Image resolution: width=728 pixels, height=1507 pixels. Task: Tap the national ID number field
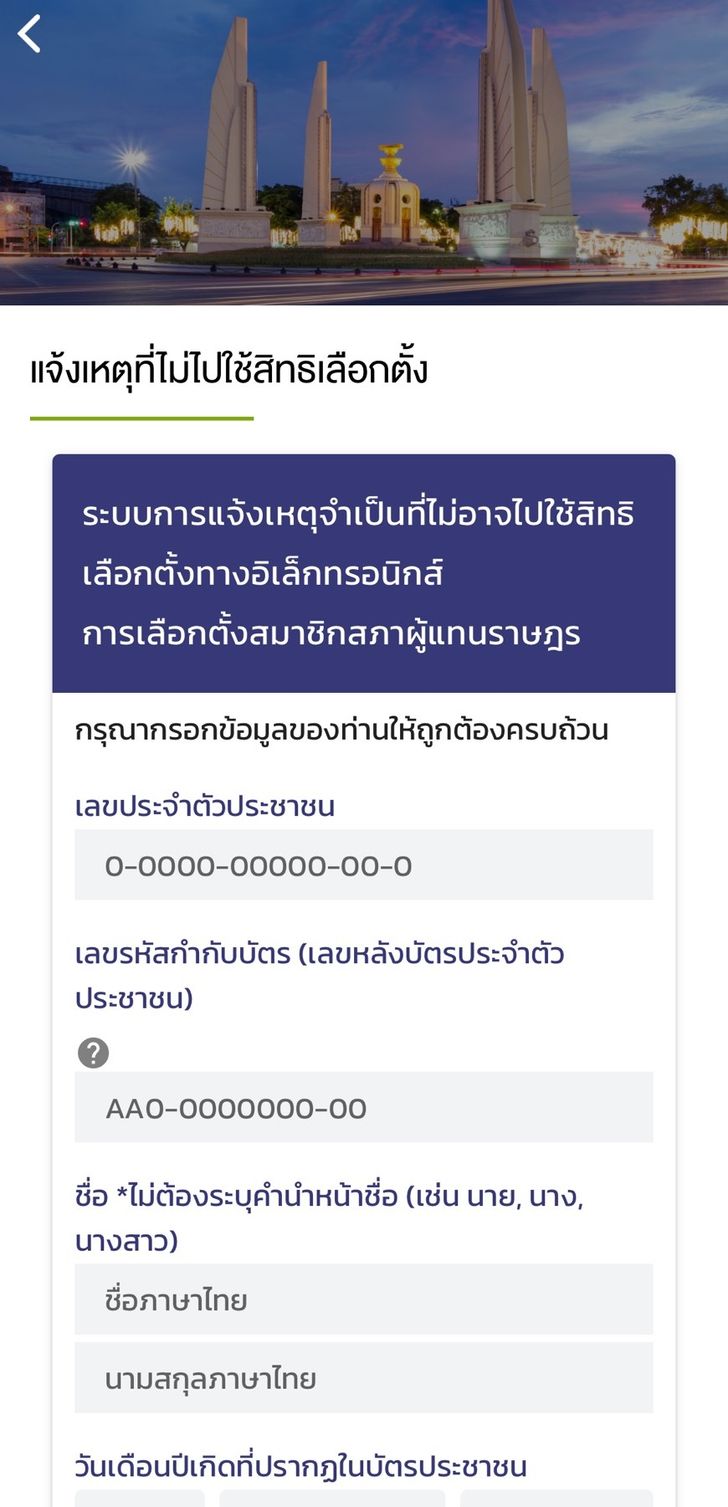(x=363, y=865)
